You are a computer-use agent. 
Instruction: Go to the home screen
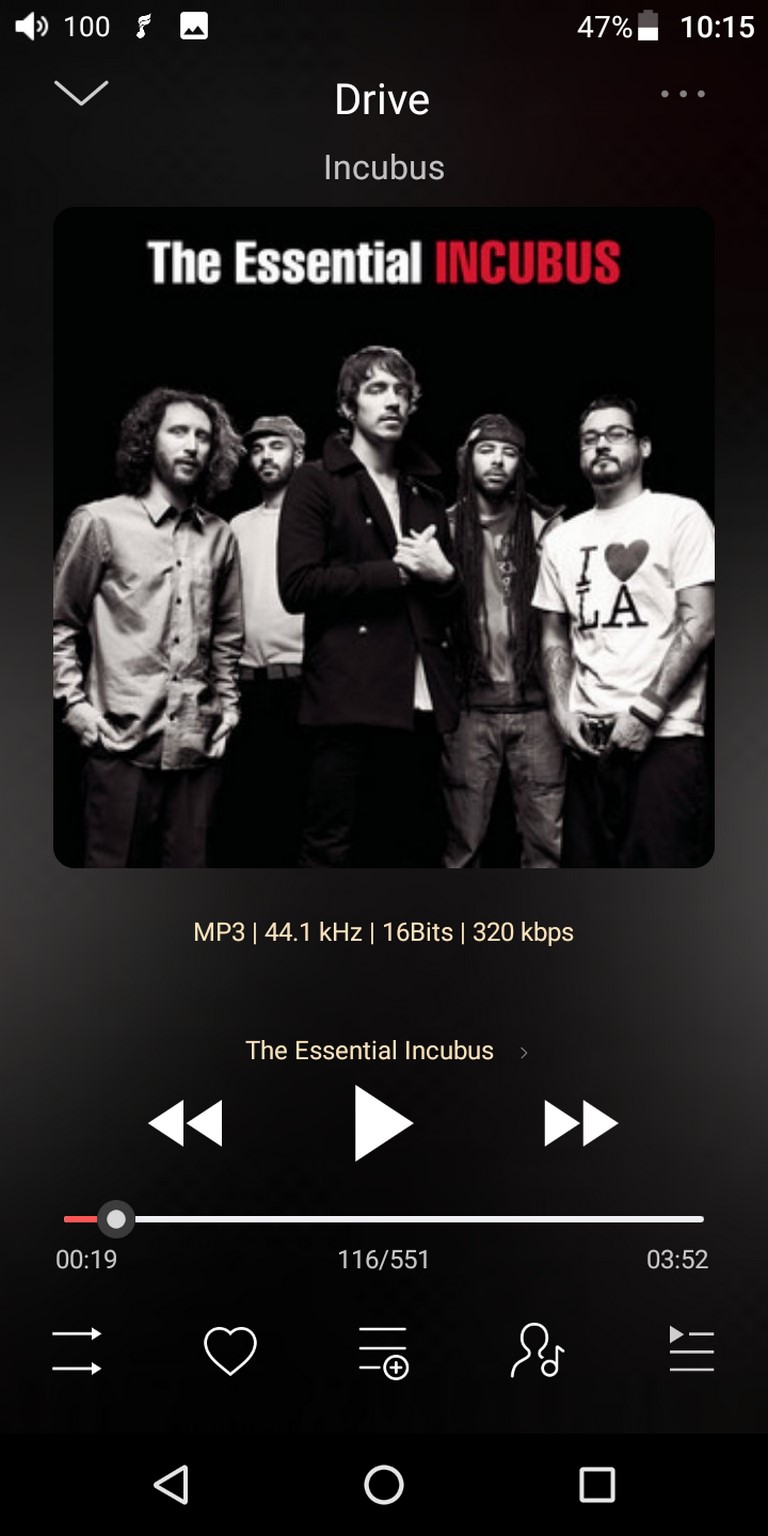384,1484
